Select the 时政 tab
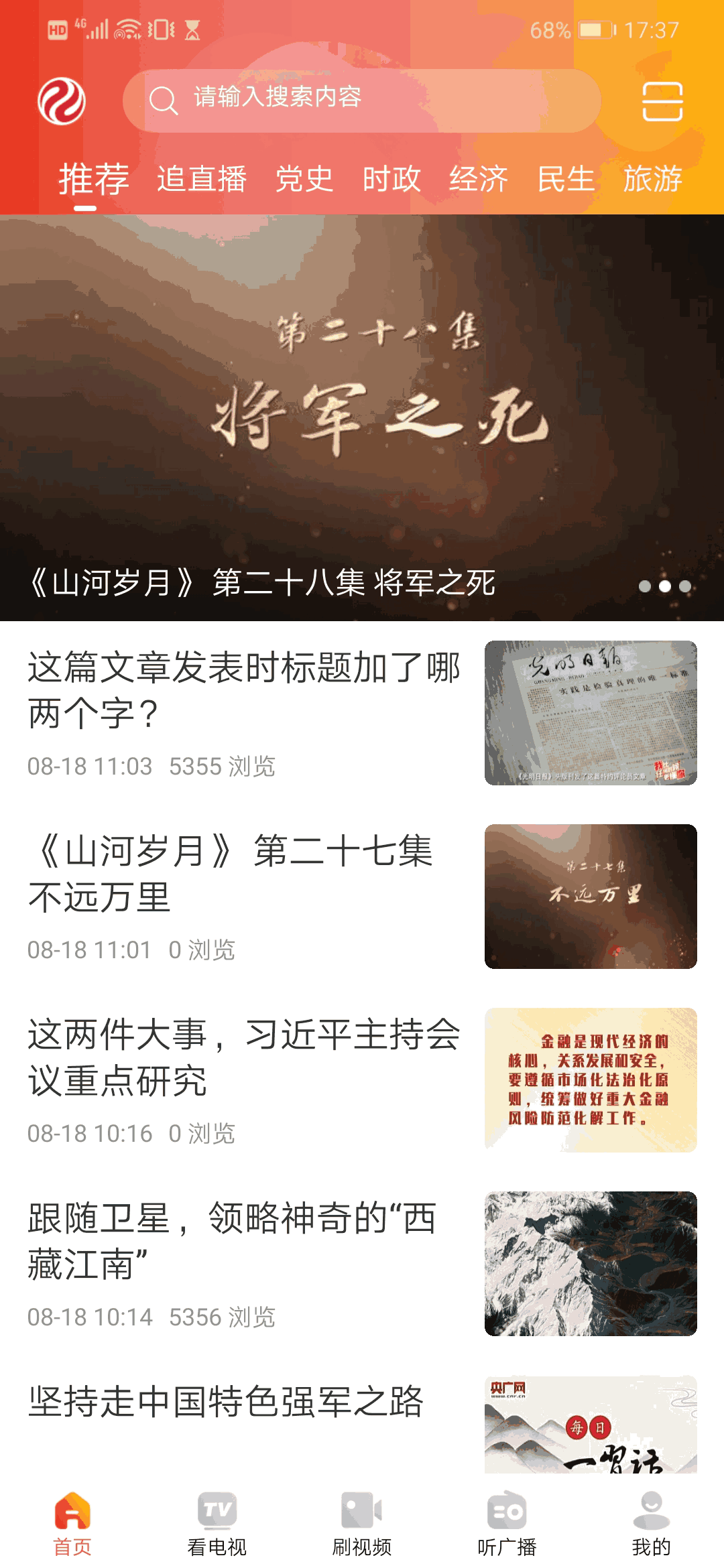 (391, 180)
